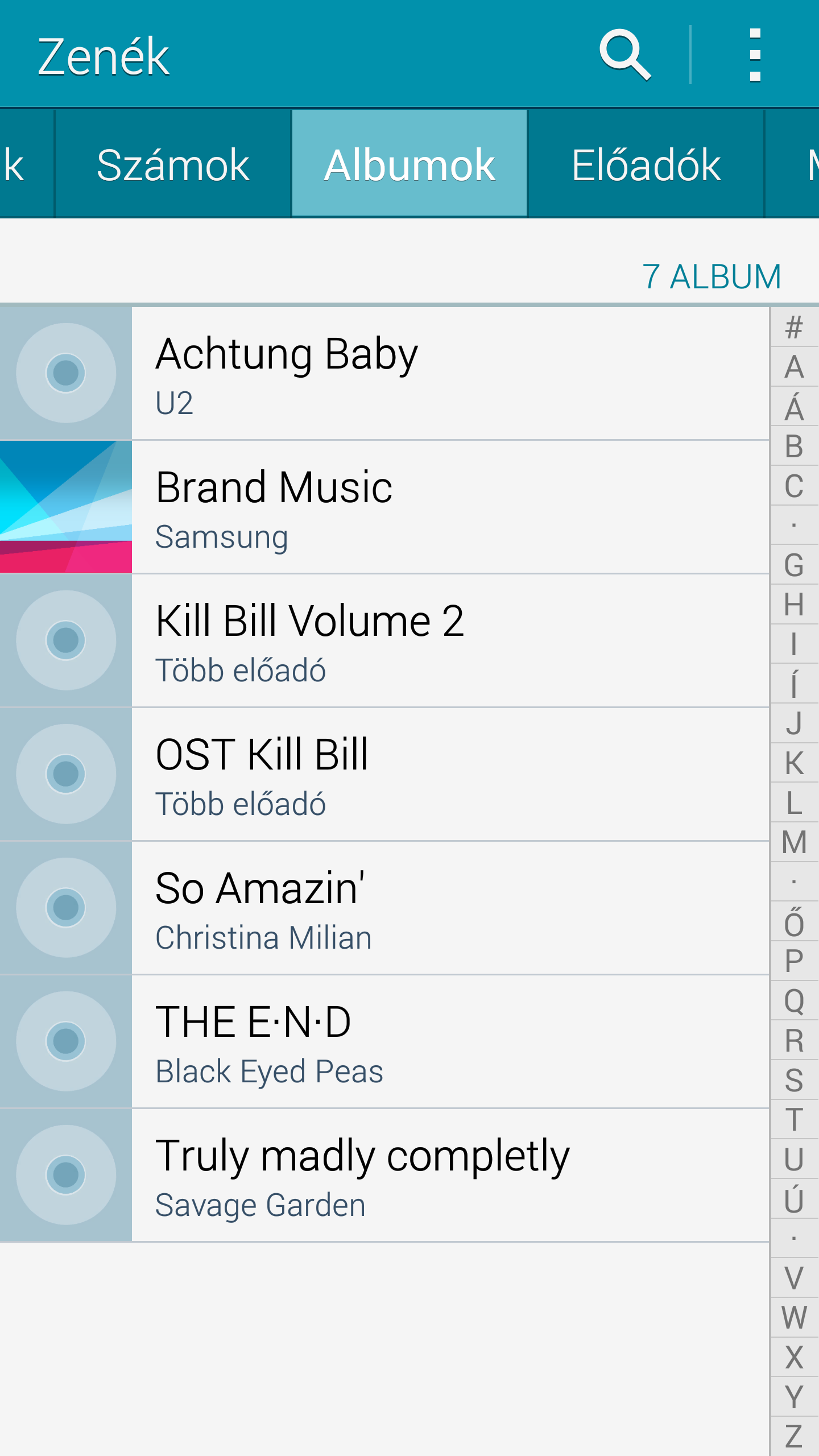Select the Albumok tab
The image size is (819, 1456).
click(409, 165)
